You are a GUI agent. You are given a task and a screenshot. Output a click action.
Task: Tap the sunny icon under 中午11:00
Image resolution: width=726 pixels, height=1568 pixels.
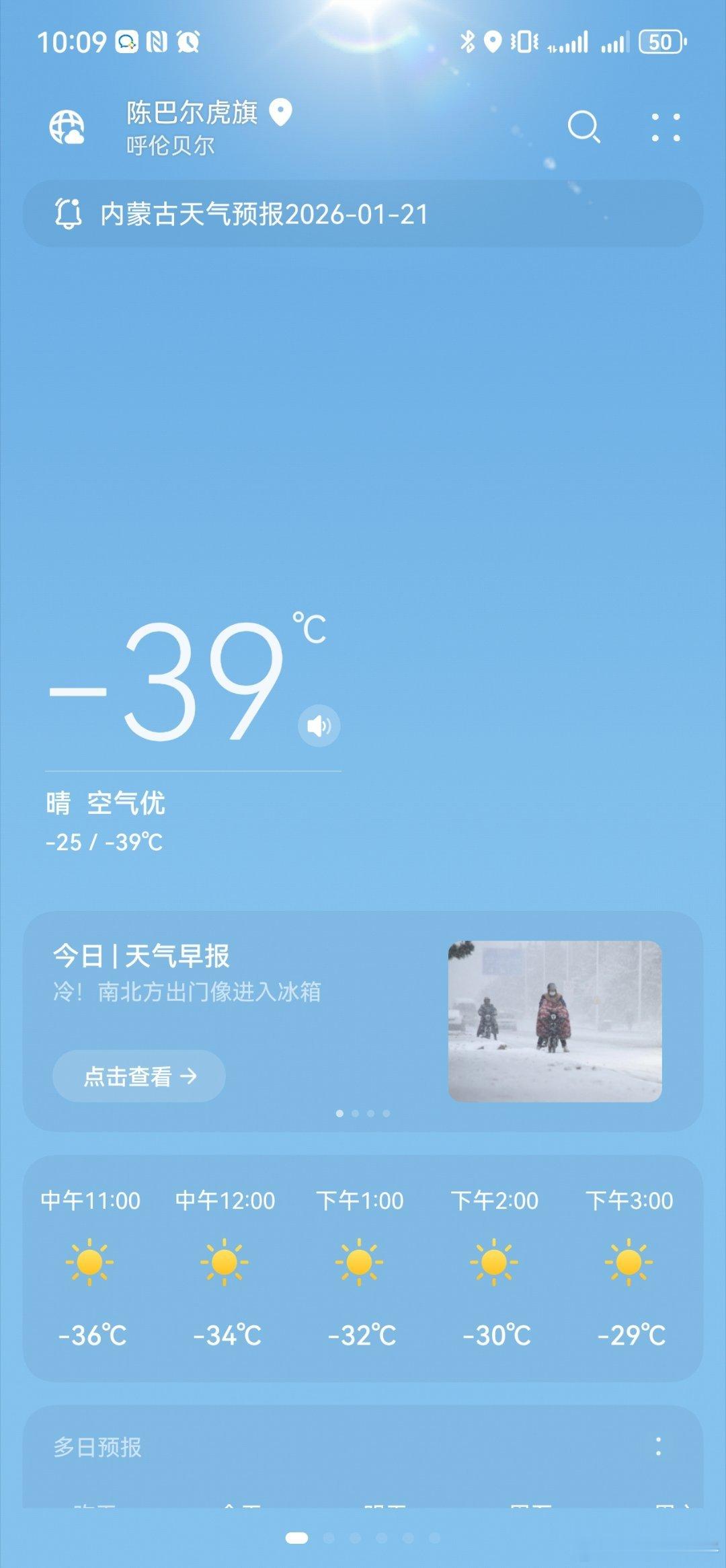[91, 1263]
